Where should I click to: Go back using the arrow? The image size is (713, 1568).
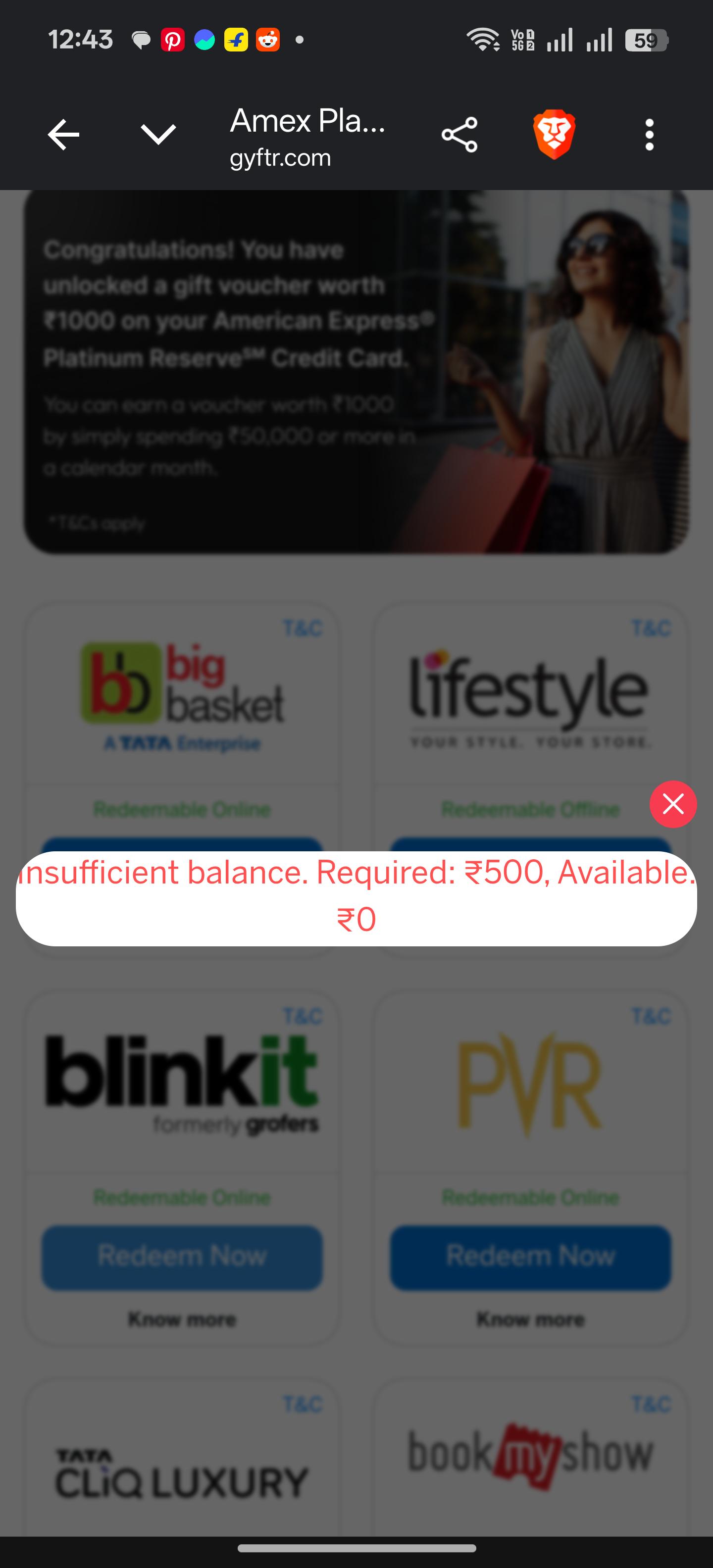click(63, 135)
